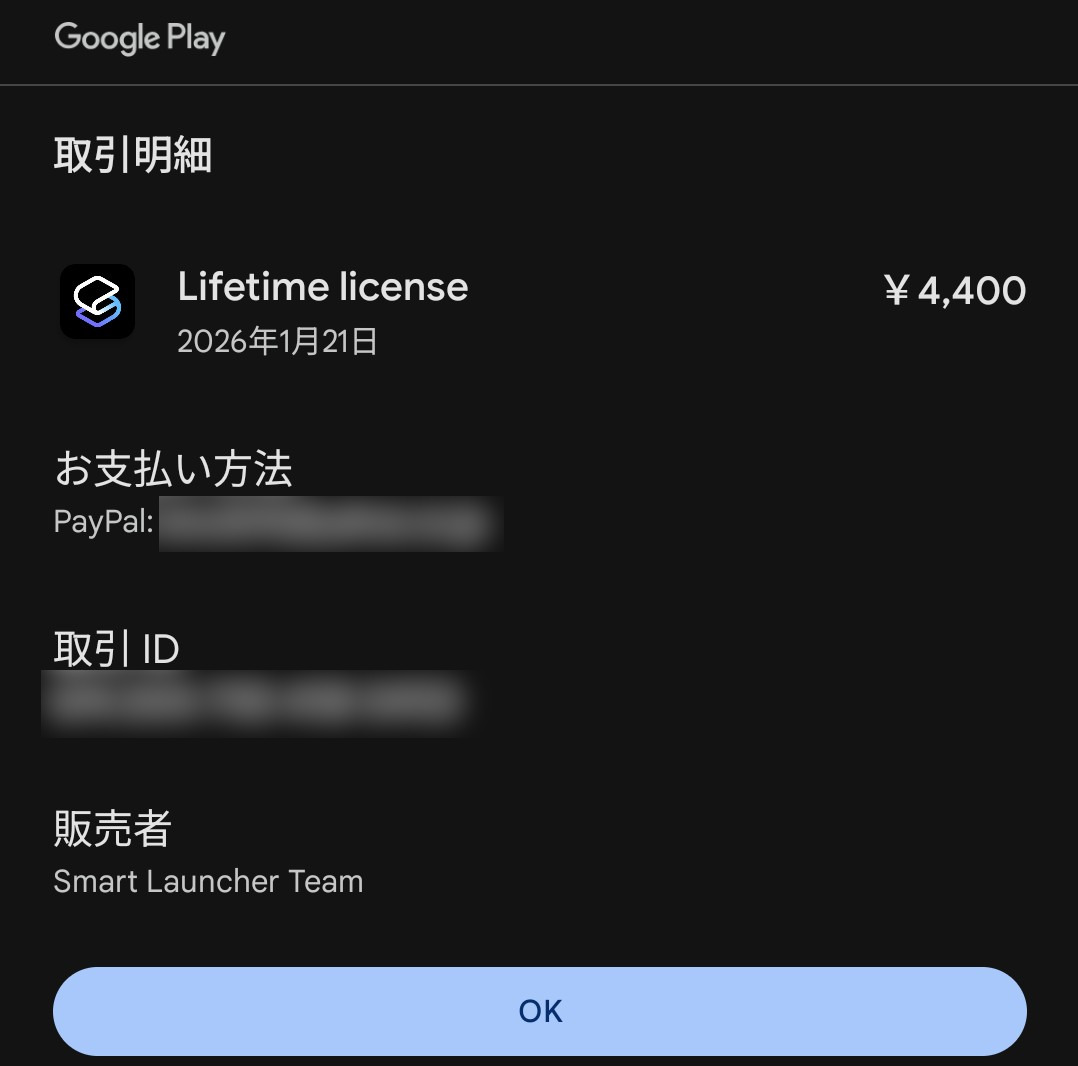
Task: Confirm the transaction details with OK
Action: coord(540,1011)
